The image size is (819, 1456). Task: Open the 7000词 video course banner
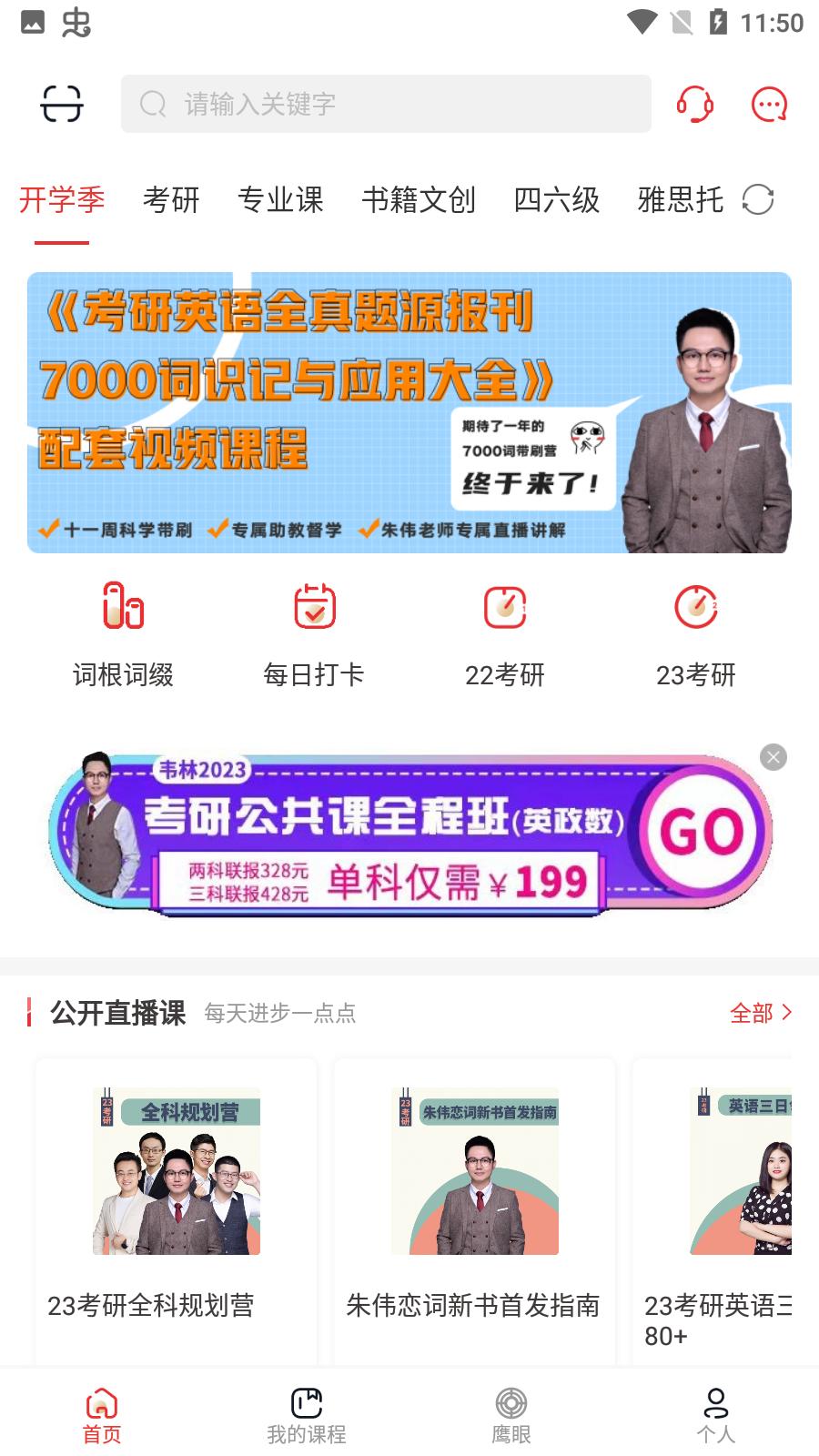coord(409,412)
